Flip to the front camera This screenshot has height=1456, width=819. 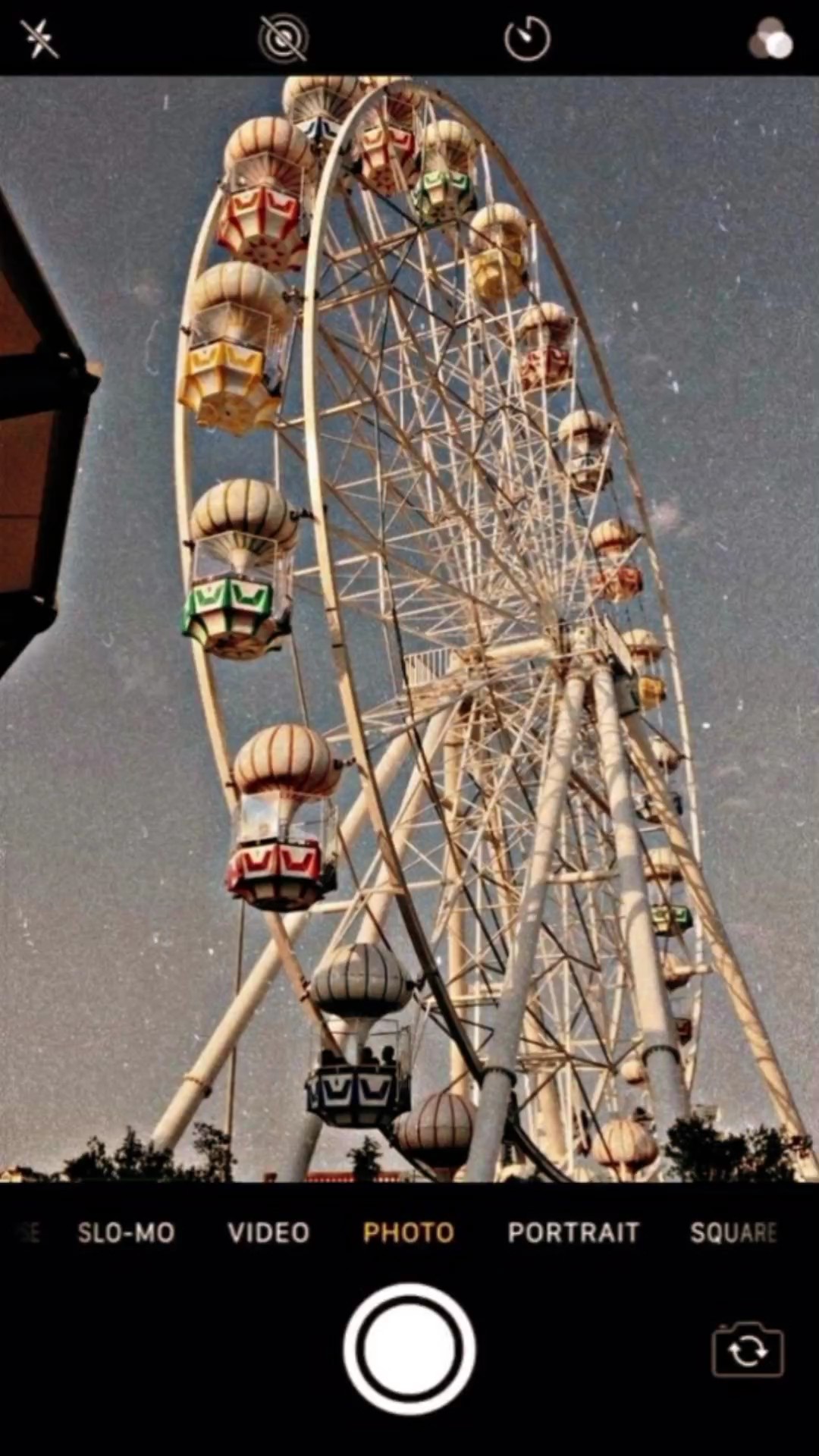[x=748, y=1350]
